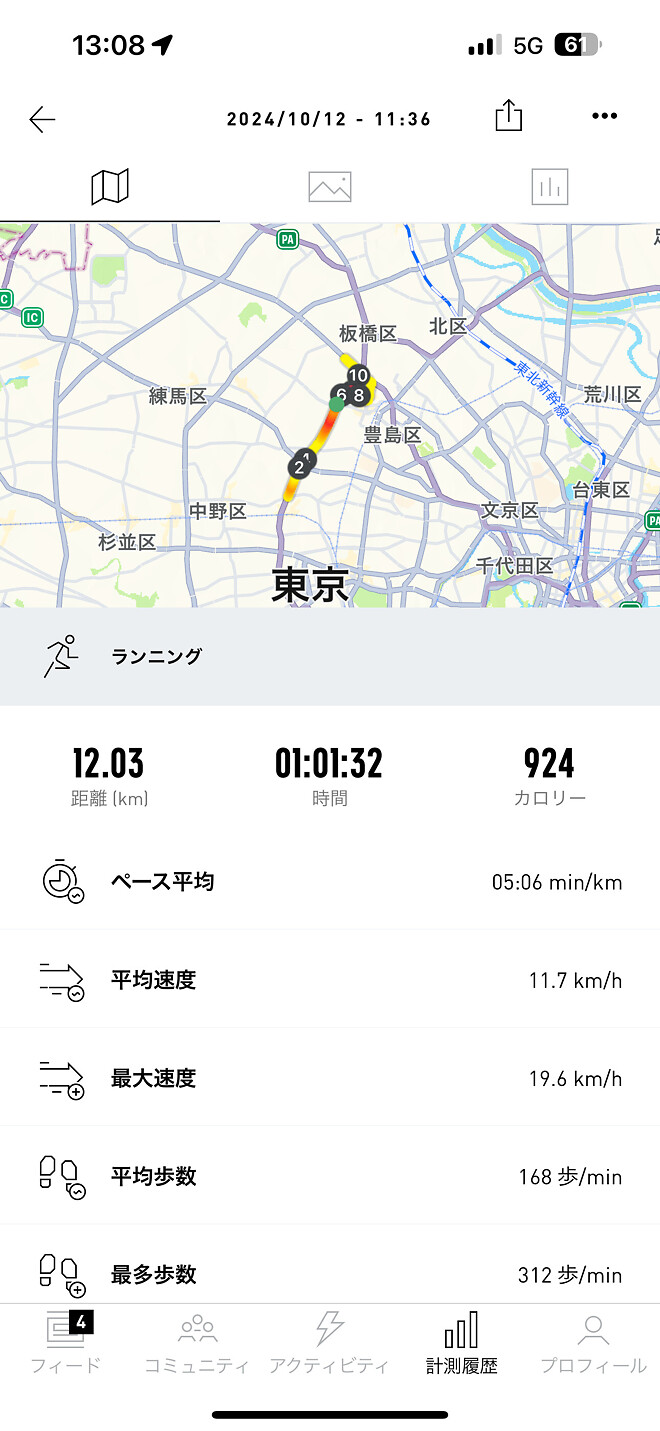The height and width of the screenshot is (1431, 660).
Task: Go back using the arrow icon
Action: pyautogui.click(x=42, y=120)
